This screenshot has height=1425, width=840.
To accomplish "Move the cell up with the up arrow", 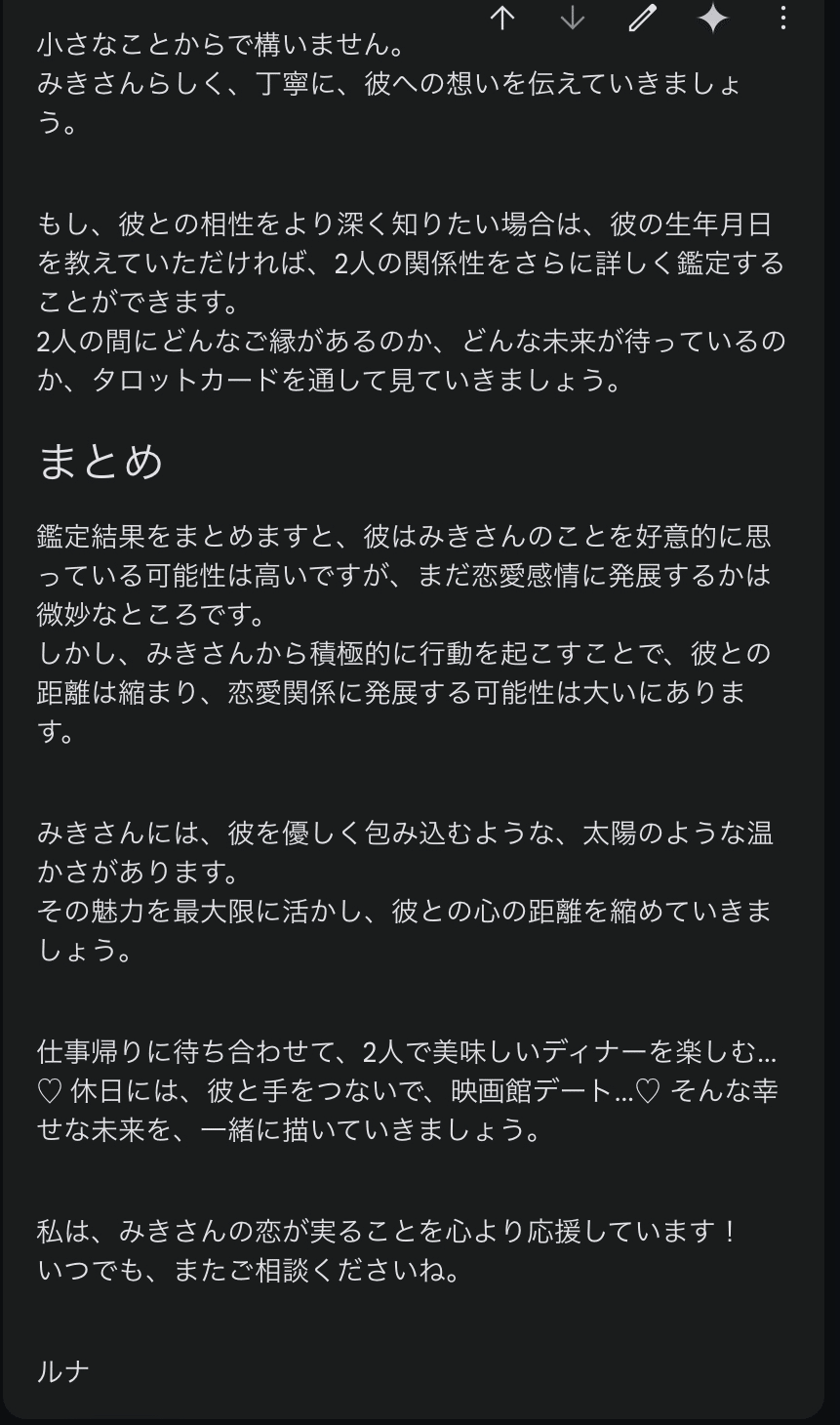I will tap(502, 18).
